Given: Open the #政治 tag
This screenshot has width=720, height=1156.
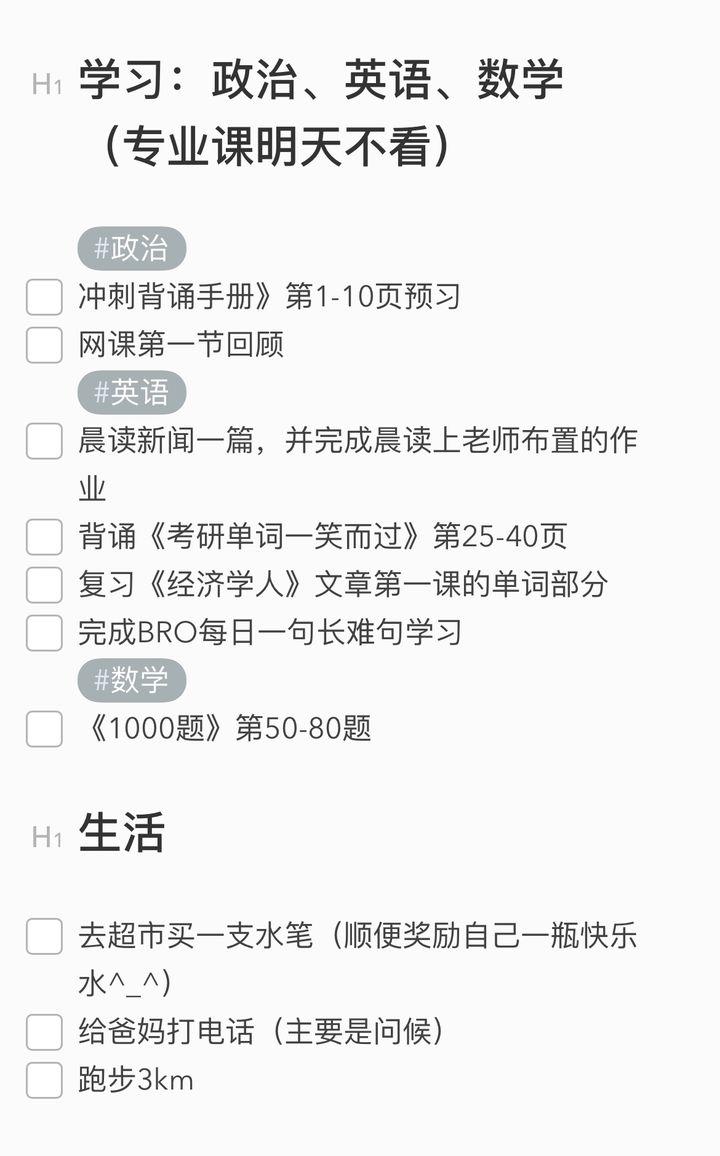Looking at the screenshot, I should (x=132, y=248).
